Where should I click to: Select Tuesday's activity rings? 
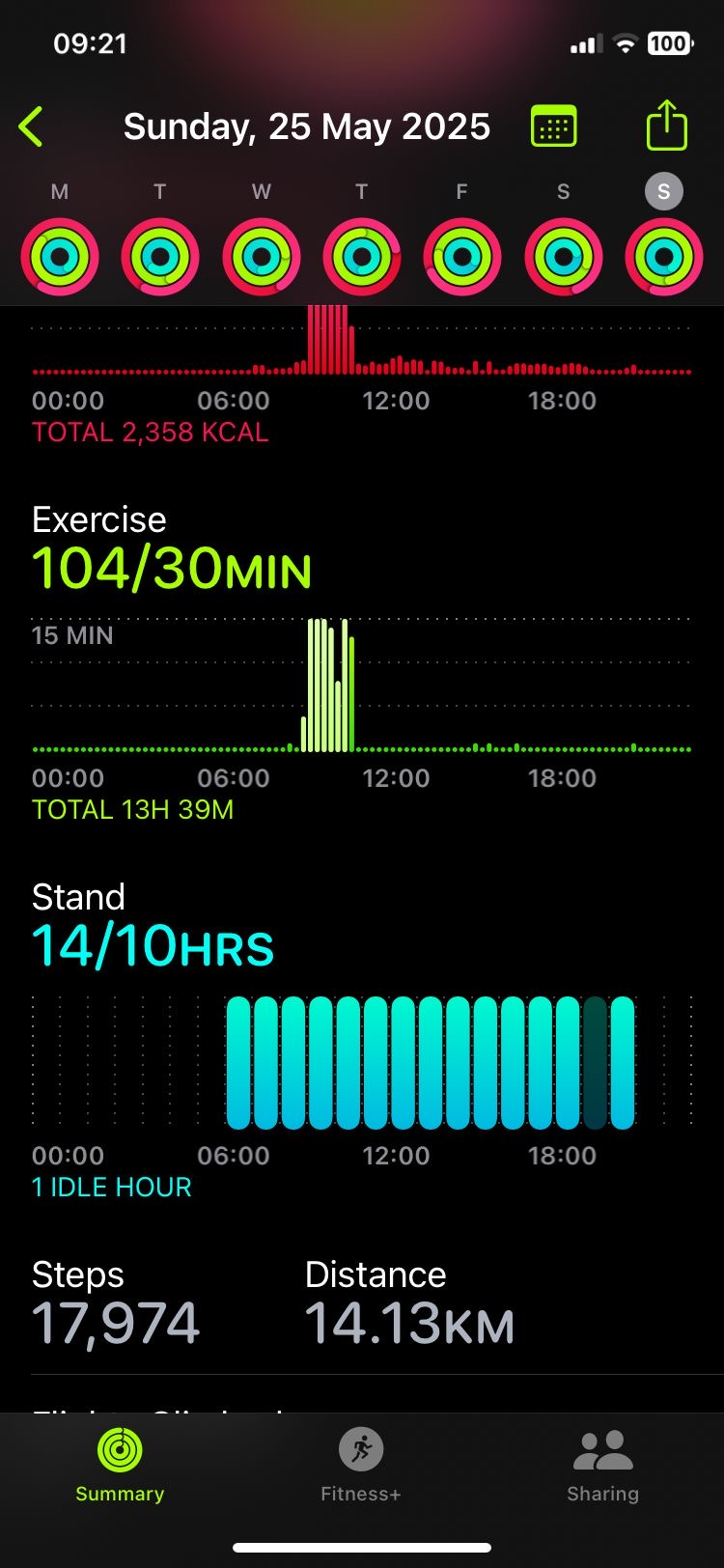(x=160, y=257)
